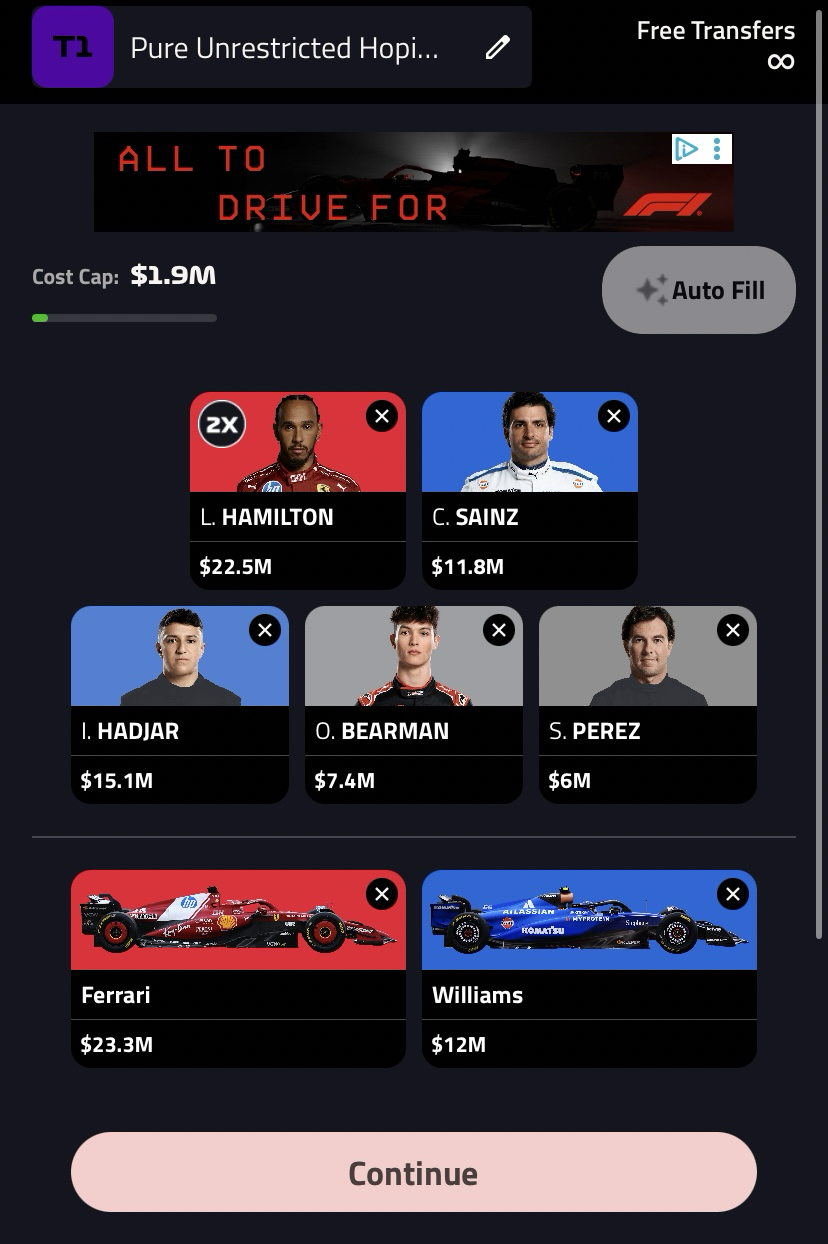
Task: Open the I. Hadjar driver card
Action: pos(179,732)
